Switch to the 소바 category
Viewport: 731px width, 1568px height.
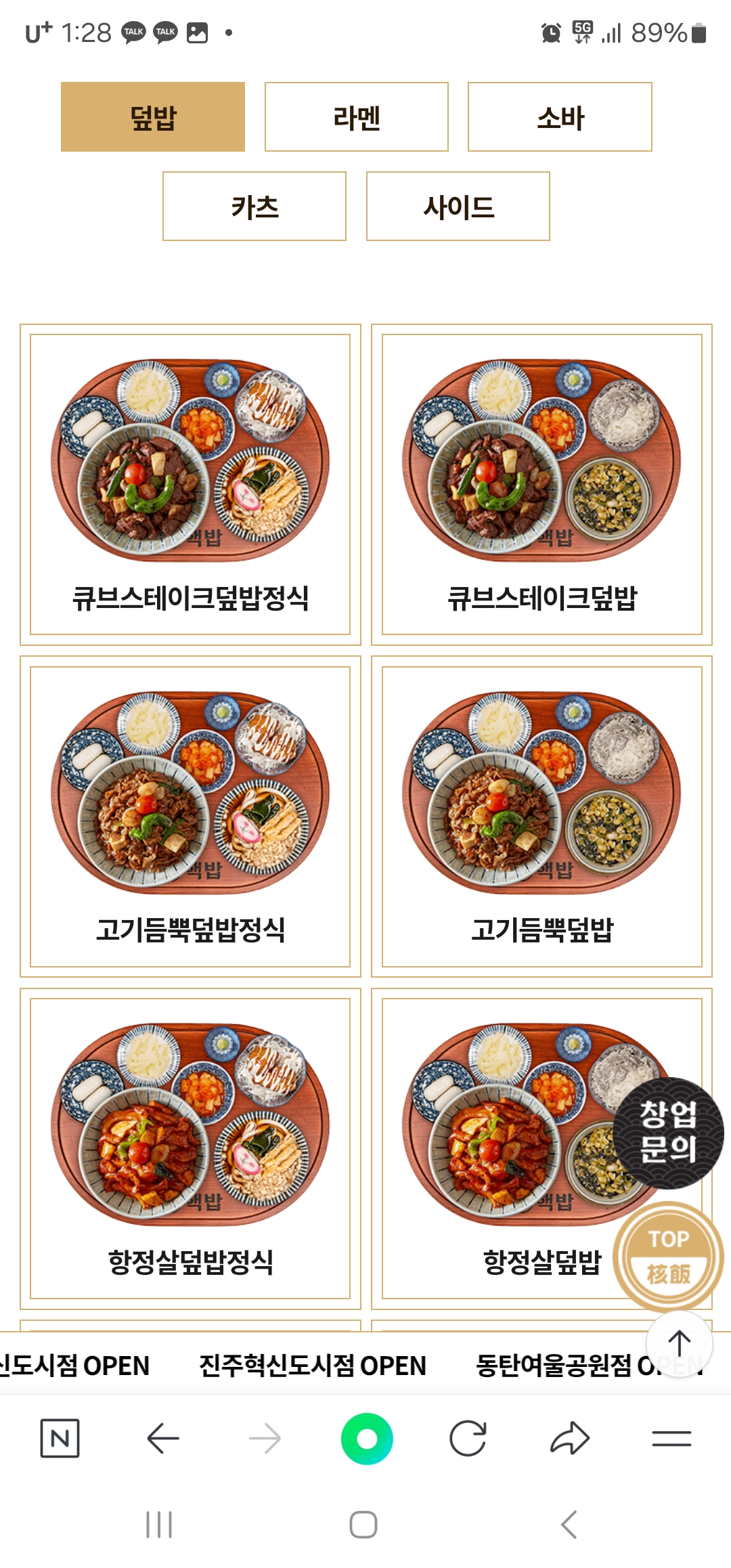pyautogui.click(x=560, y=117)
